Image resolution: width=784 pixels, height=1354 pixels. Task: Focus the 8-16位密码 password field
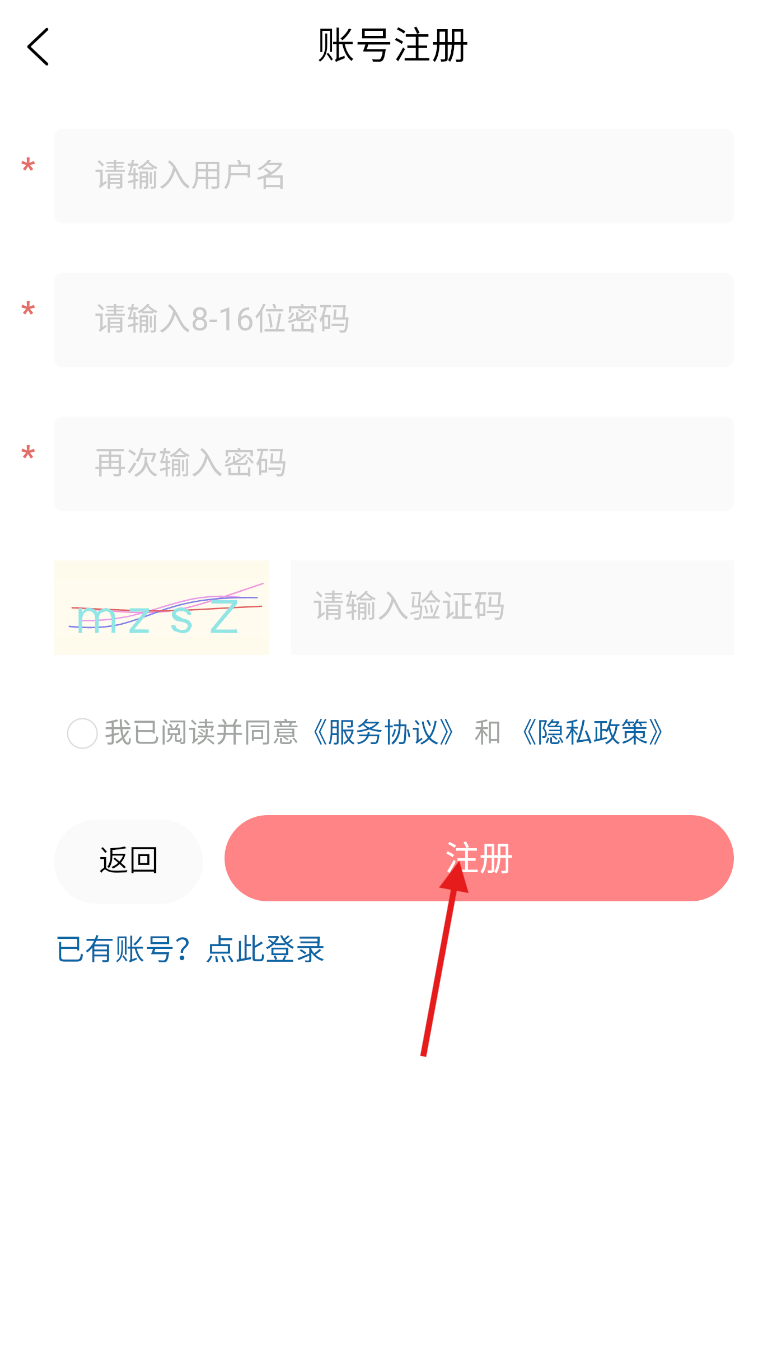[394, 320]
